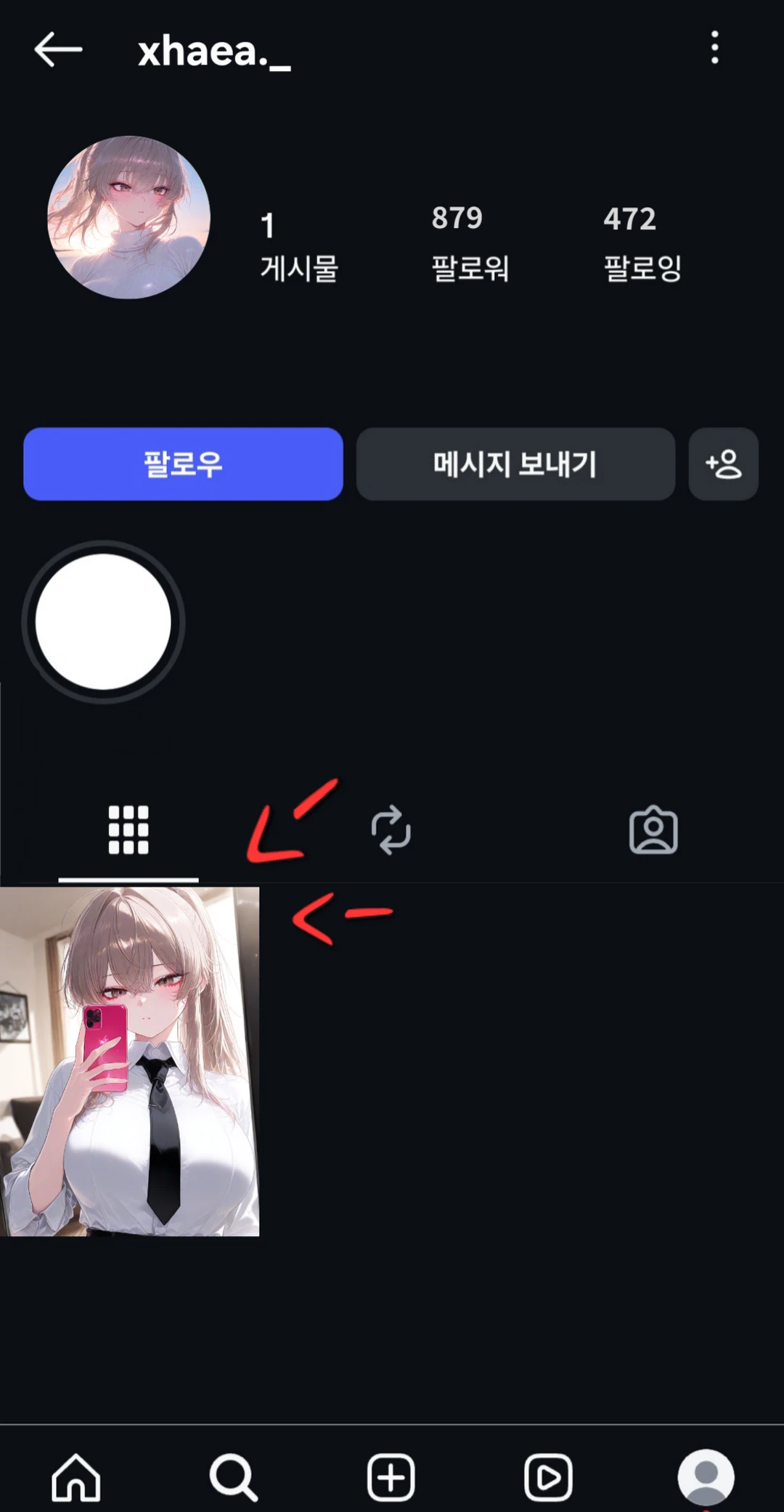The image size is (784, 1512).
Task: Open Search from the bottom navigation
Action: (x=233, y=1477)
